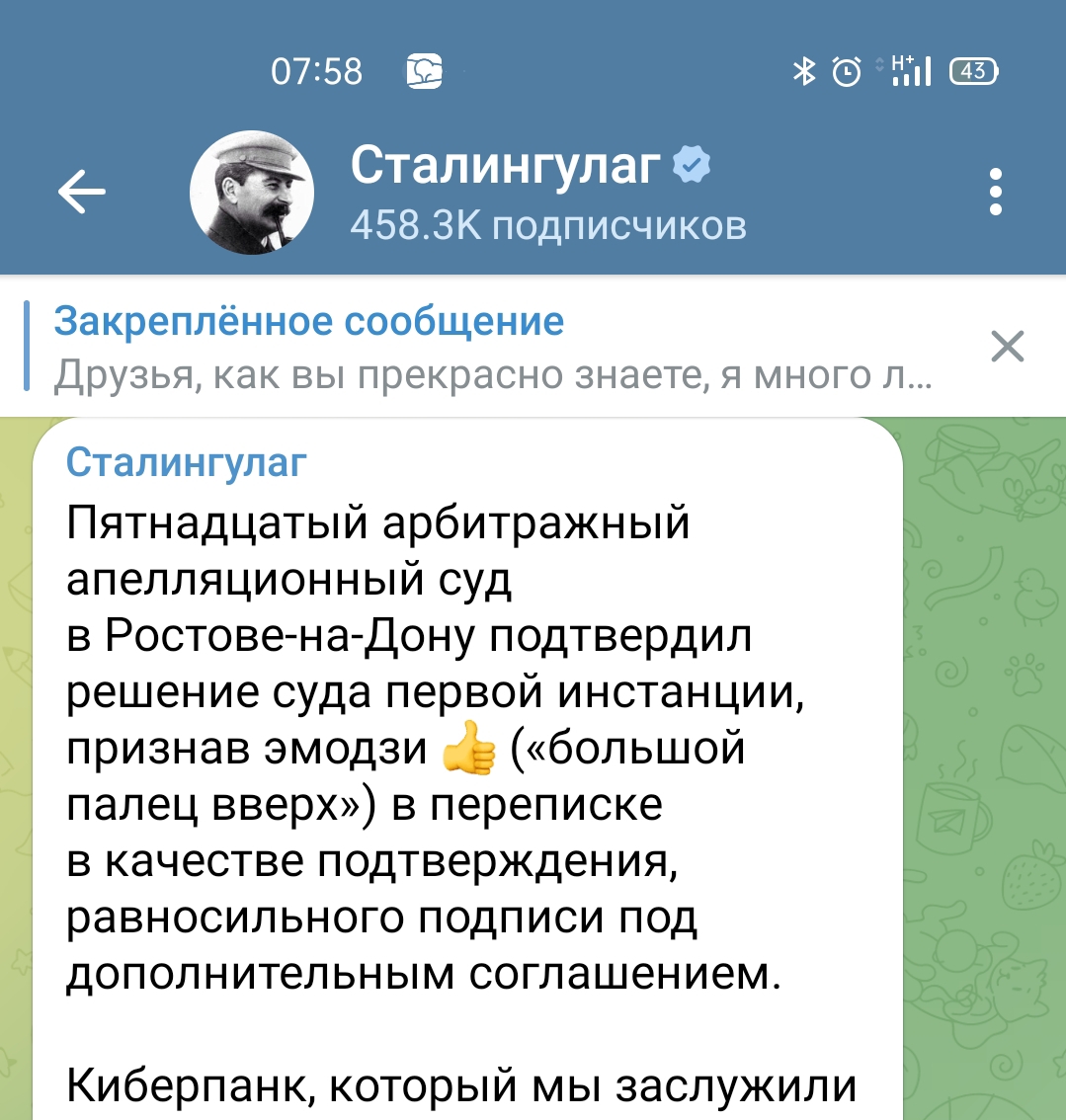This screenshot has width=1066, height=1120.
Task: Open the three-dot overflow menu
Action: 995,192
